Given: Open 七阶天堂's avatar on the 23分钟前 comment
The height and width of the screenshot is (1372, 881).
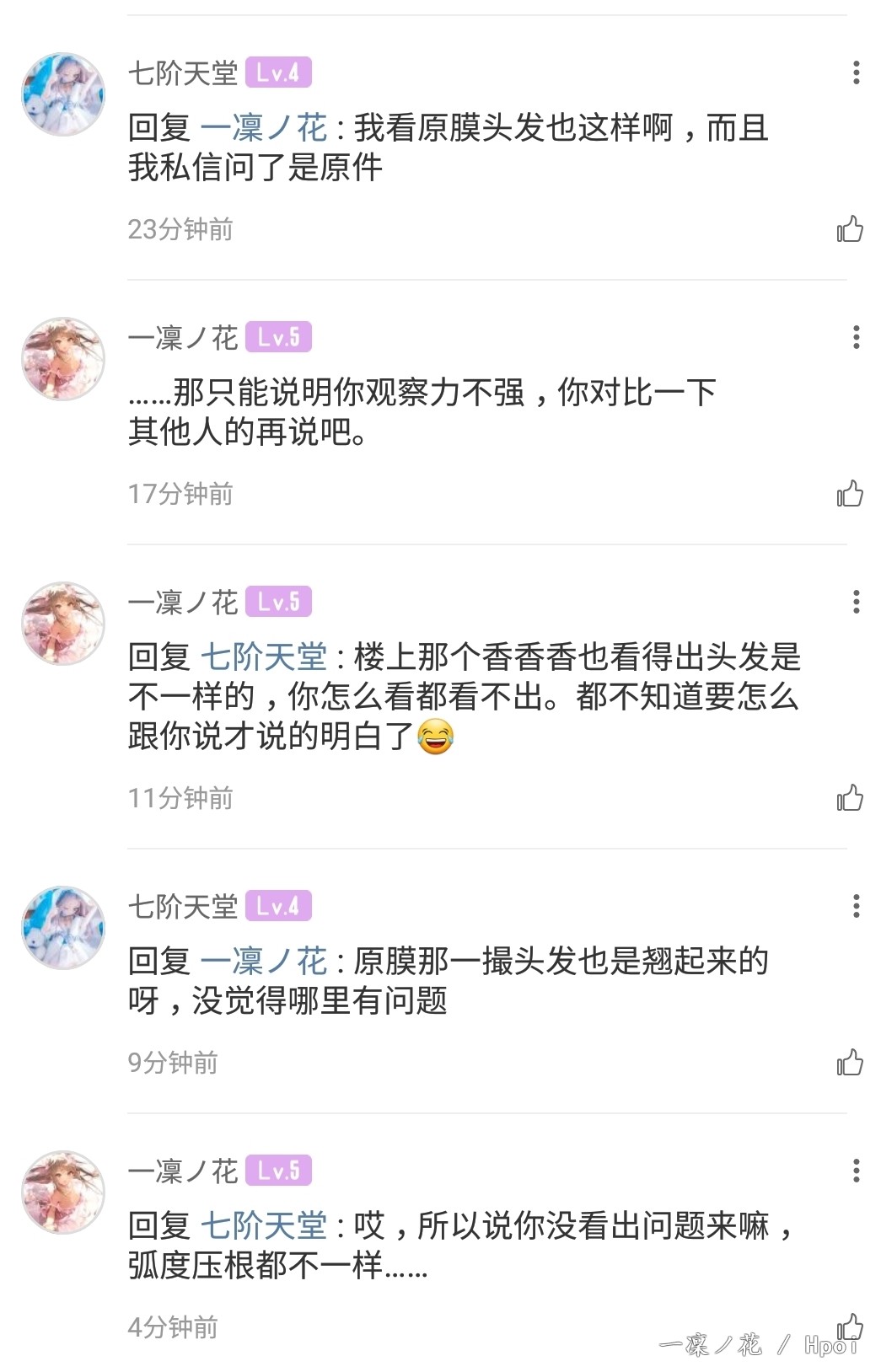Looking at the screenshot, I should click(x=63, y=94).
